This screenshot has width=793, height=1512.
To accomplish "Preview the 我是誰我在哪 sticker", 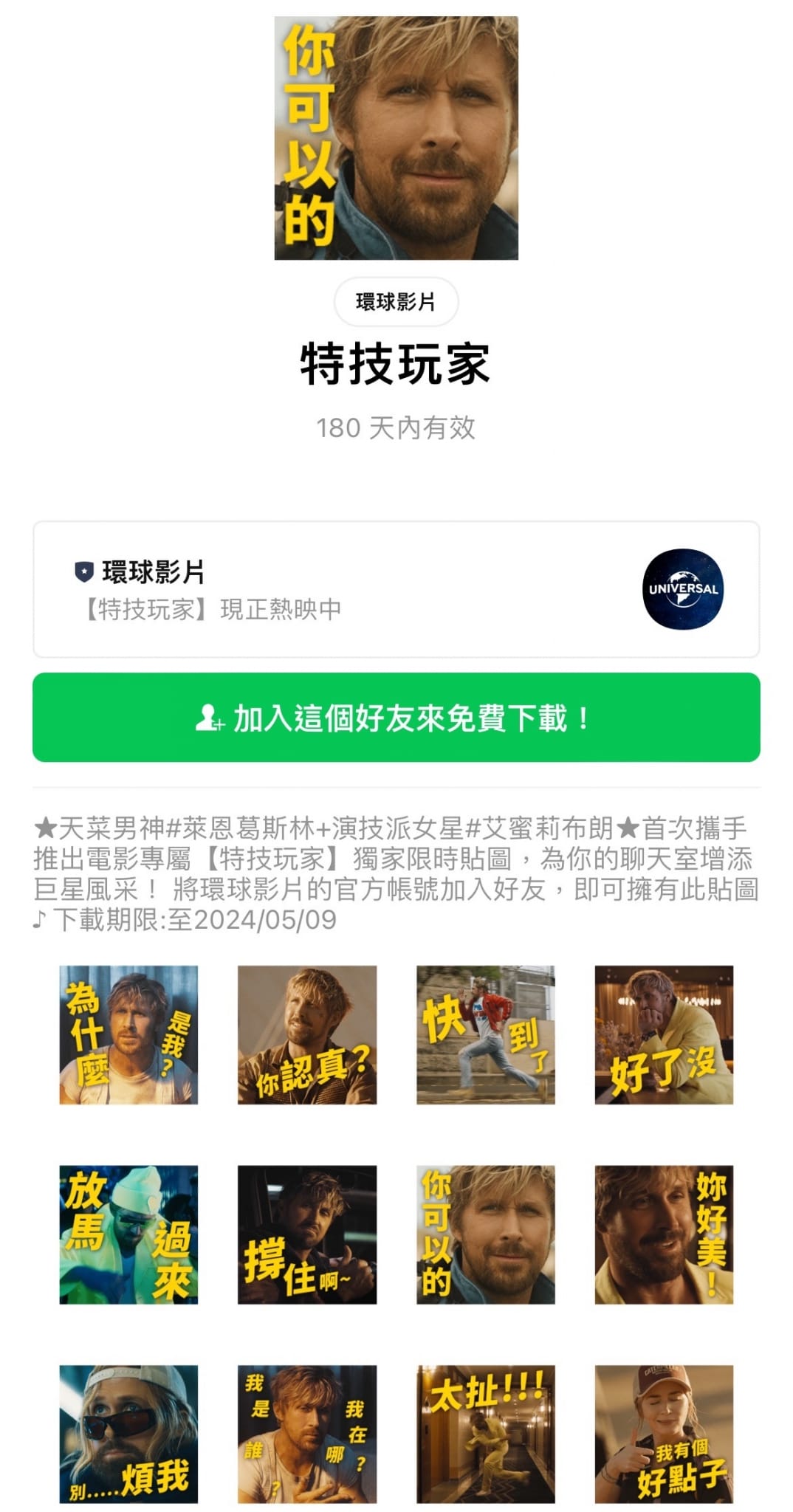I will [307, 1434].
